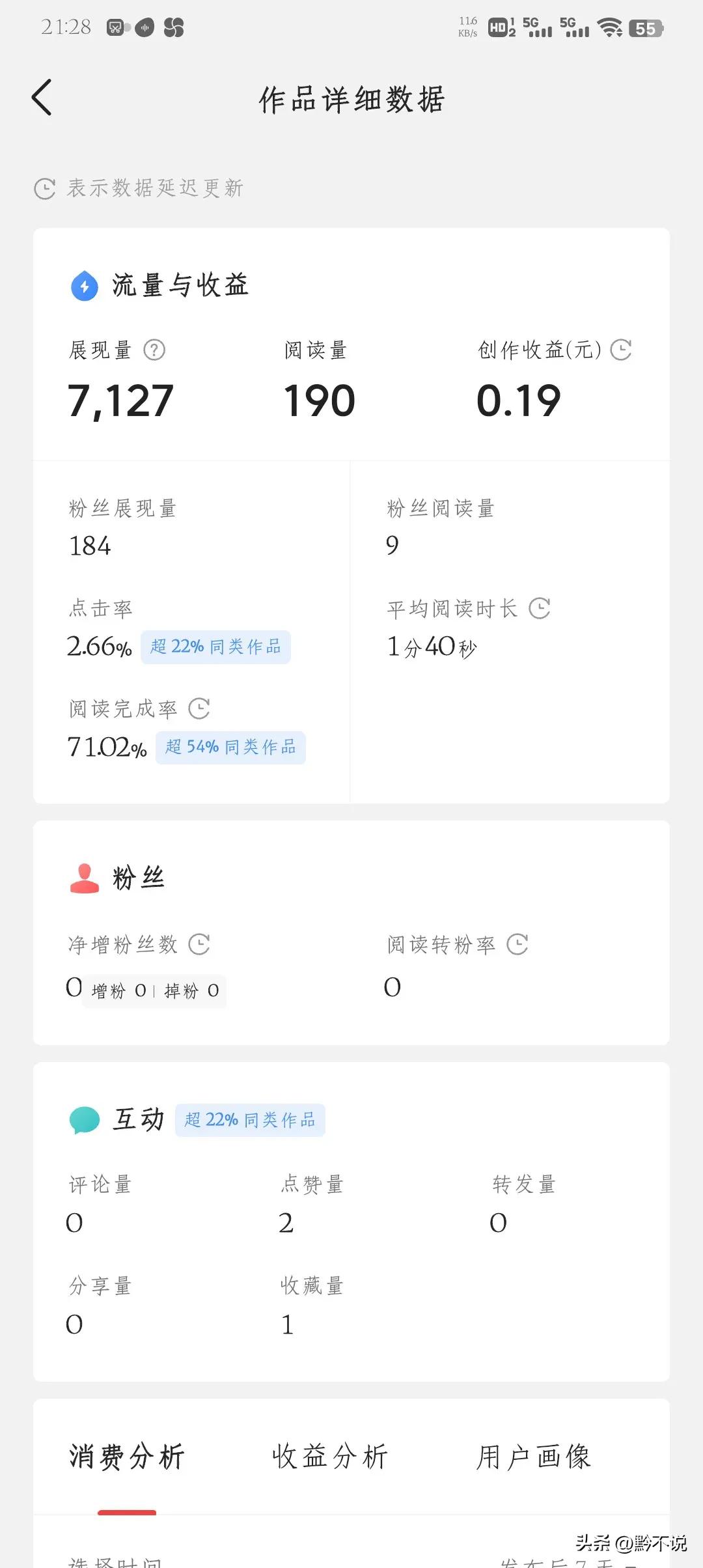Click the 超54%同类作品 badge under 阅读完成率
Screen dimensions: 703x1568
click(230, 748)
